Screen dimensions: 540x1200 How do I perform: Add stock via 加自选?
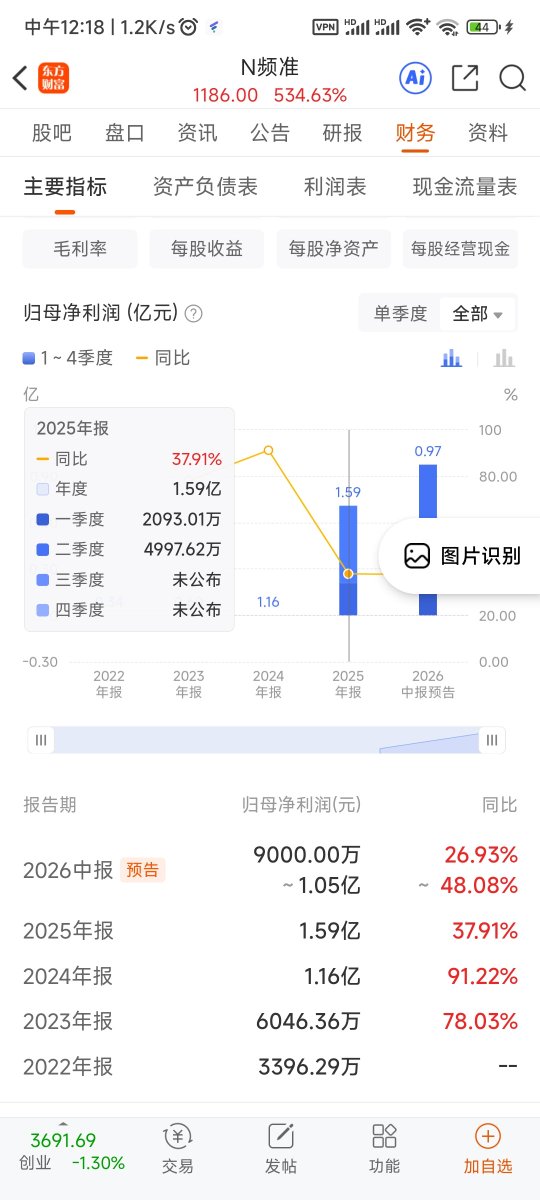tap(488, 1149)
